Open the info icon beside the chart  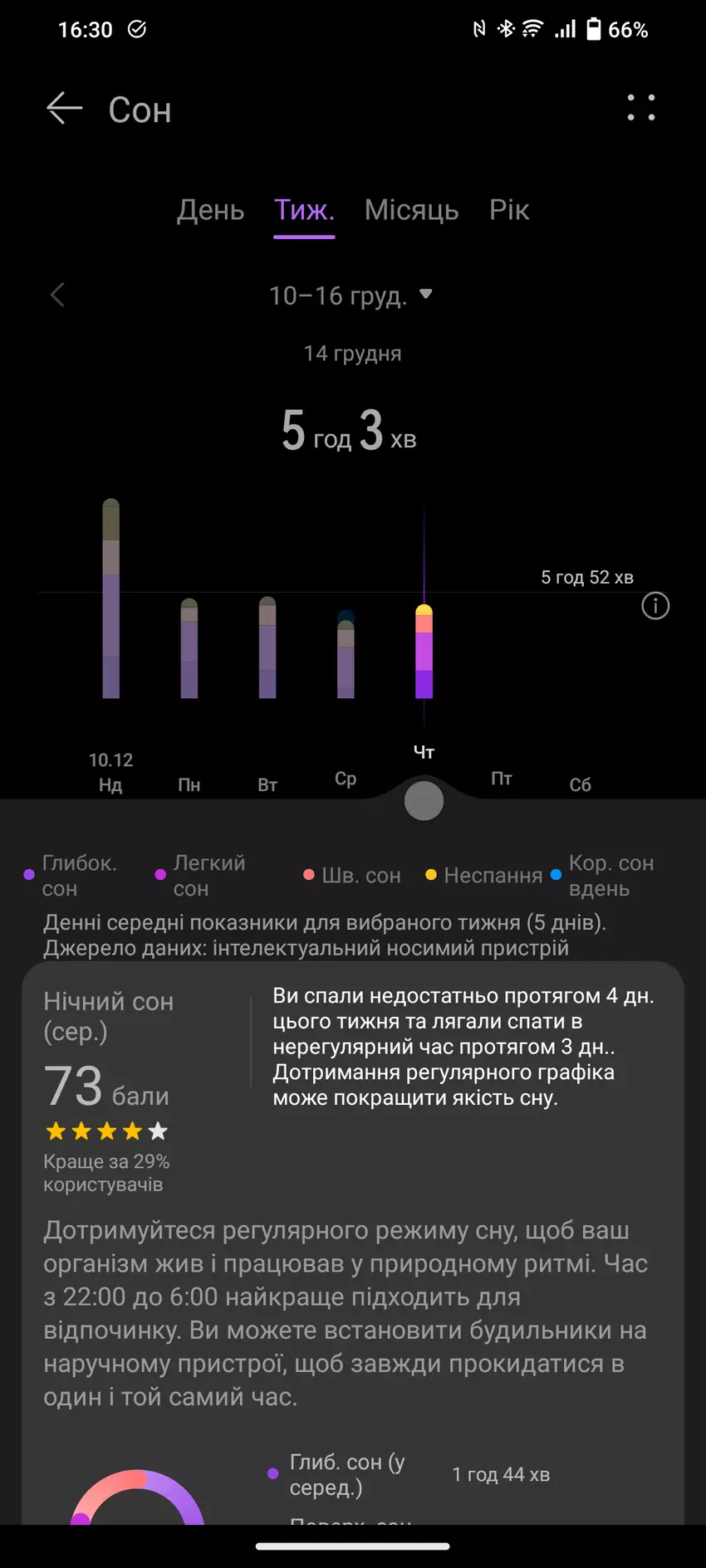coord(655,606)
